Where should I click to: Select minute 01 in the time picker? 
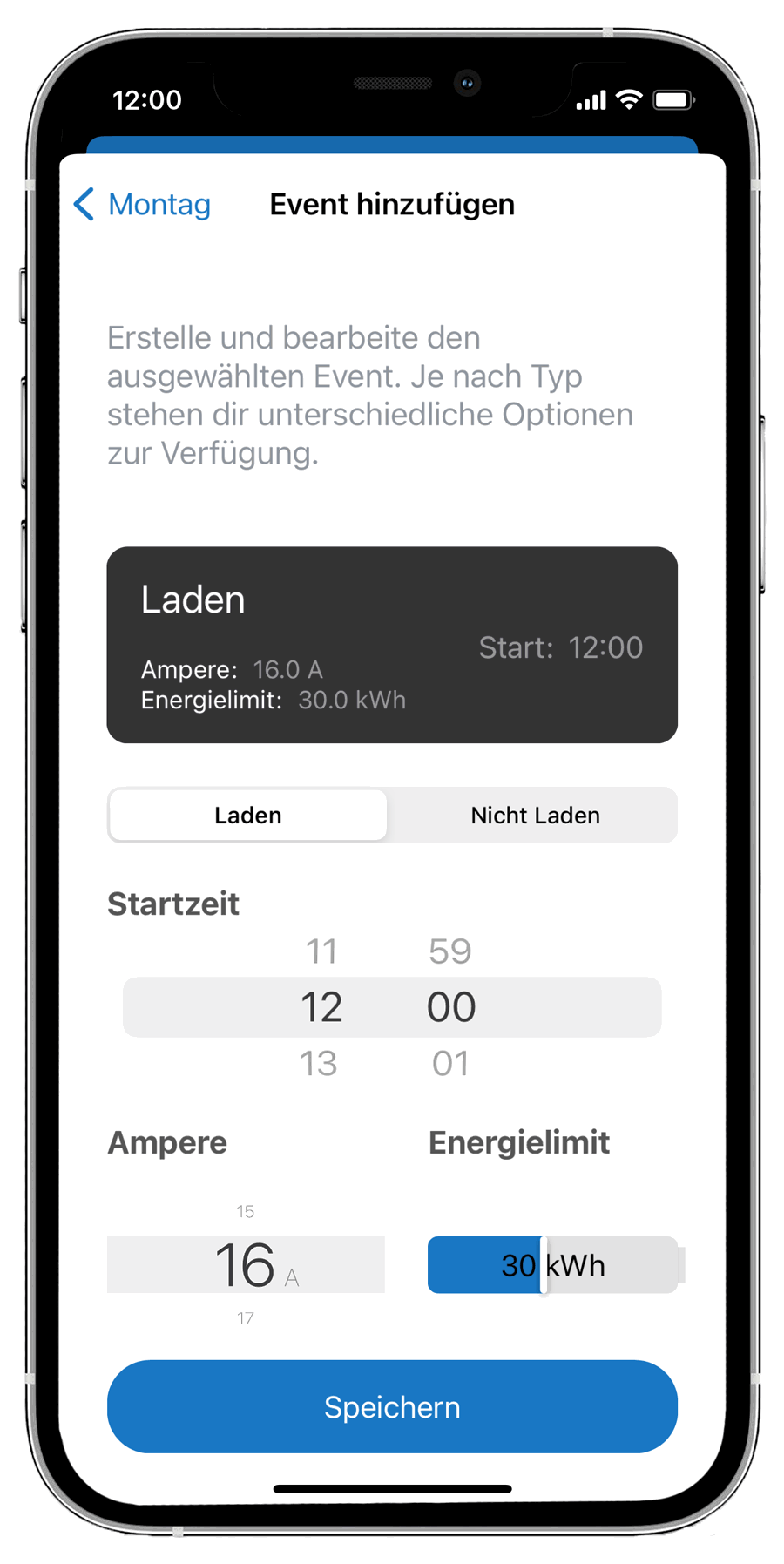[x=450, y=1064]
